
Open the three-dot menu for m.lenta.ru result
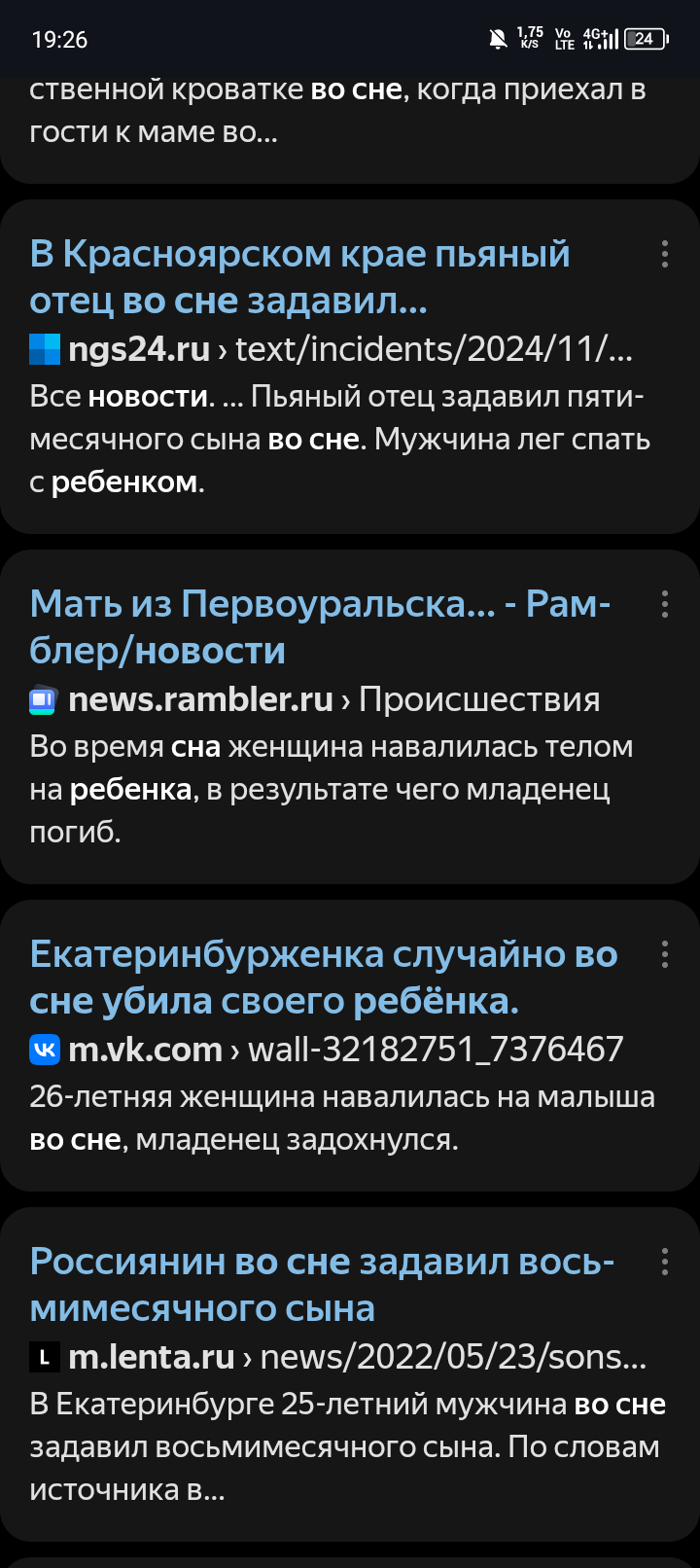(665, 1262)
